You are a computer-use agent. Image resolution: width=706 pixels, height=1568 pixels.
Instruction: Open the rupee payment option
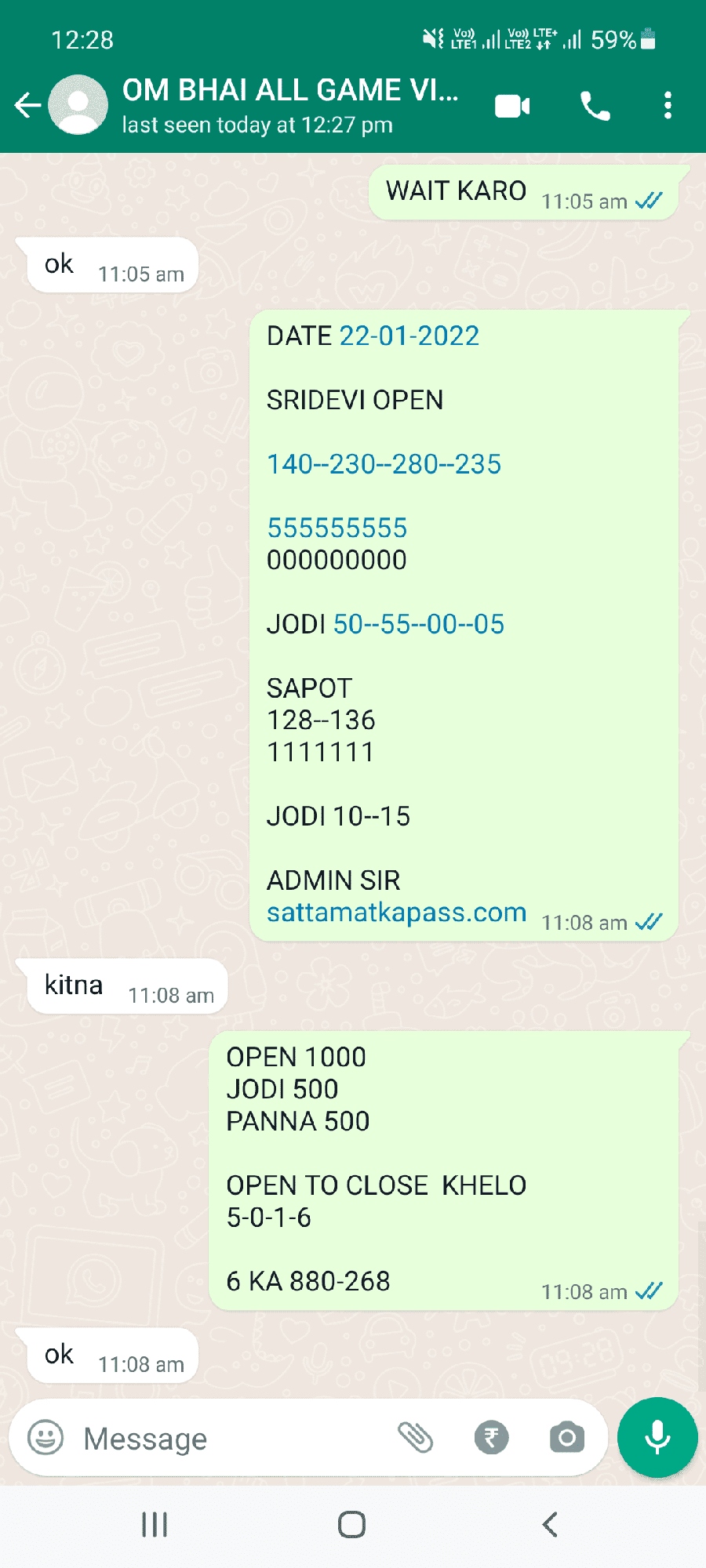[x=491, y=1438]
